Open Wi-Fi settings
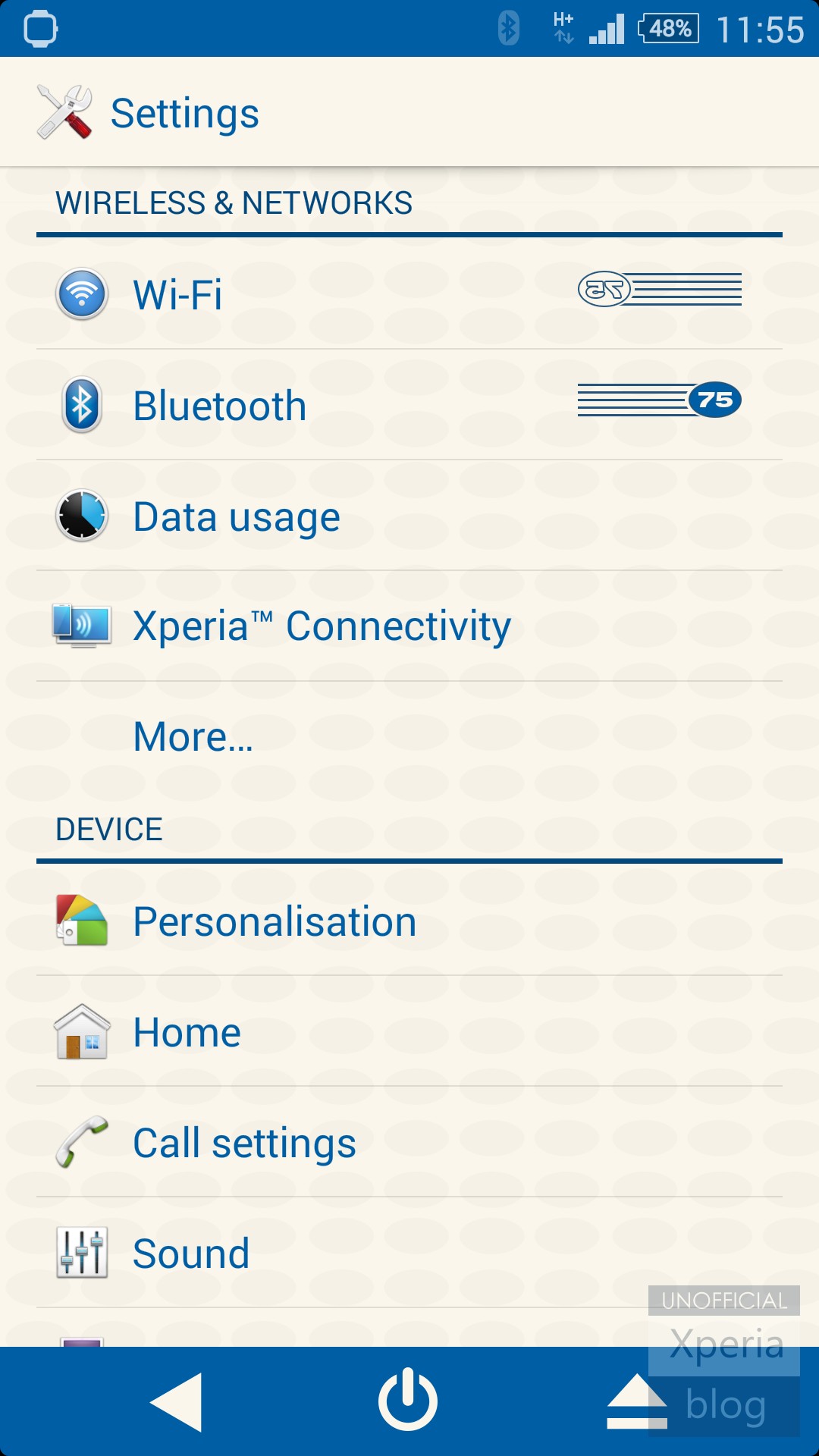The width and height of the screenshot is (819, 1456). pos(178,294)
